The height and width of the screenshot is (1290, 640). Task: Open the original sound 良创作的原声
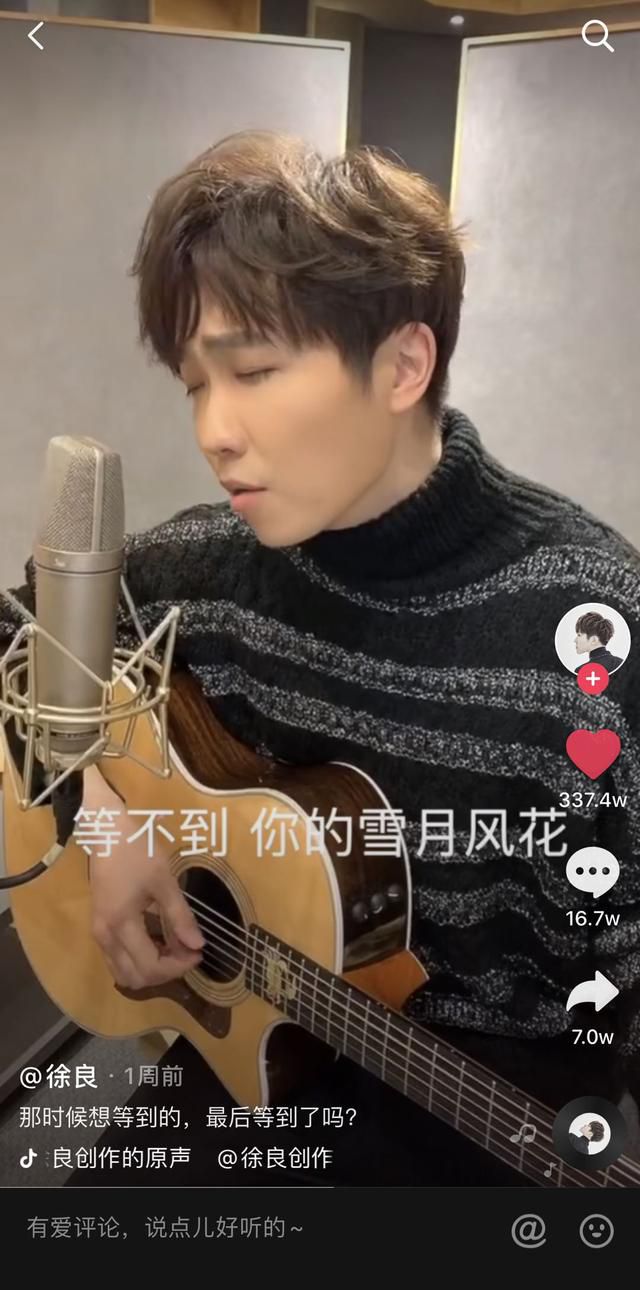[x=106, y=1158]
